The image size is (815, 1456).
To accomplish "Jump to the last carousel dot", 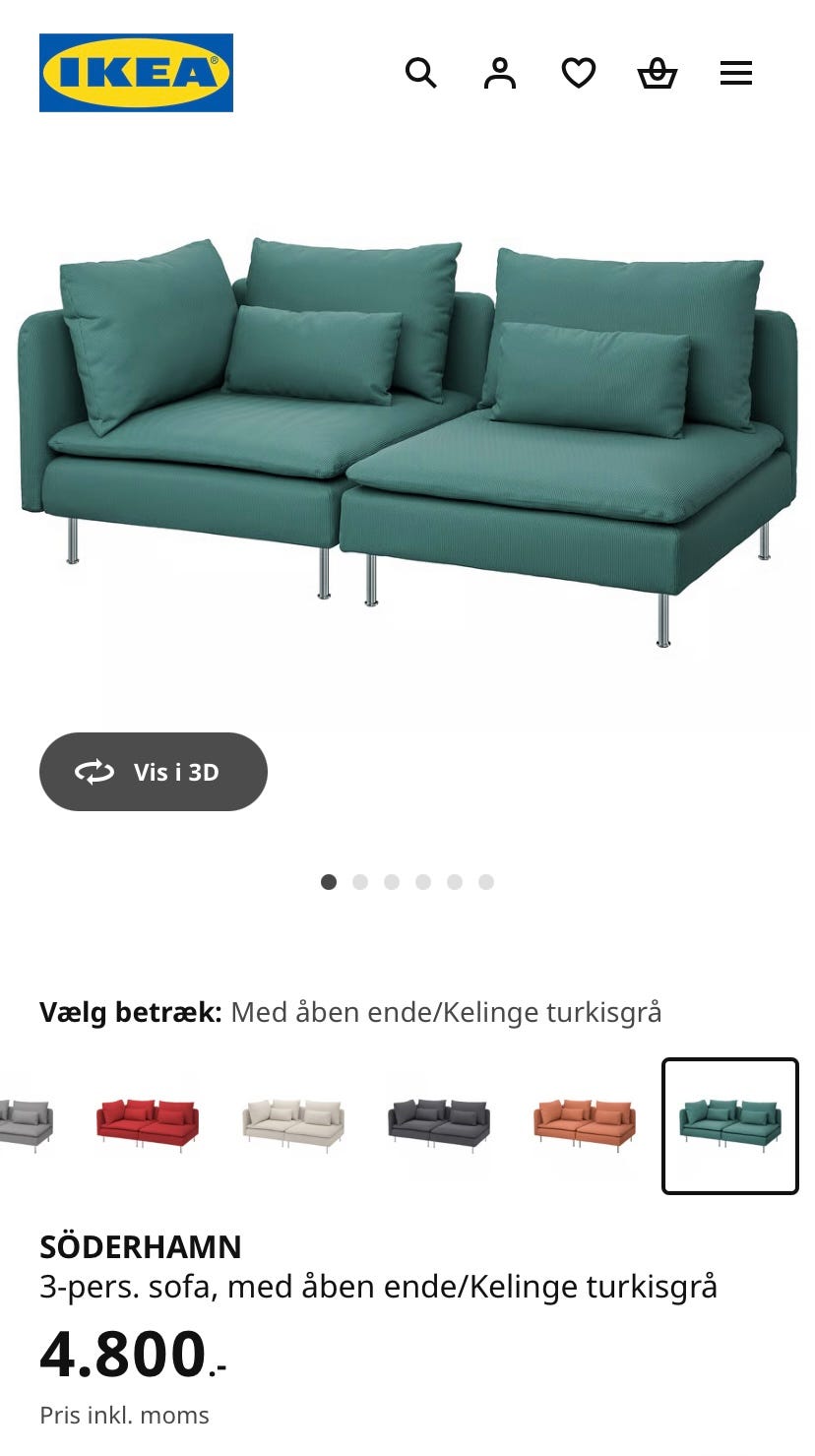I will (x=484, y=883).
